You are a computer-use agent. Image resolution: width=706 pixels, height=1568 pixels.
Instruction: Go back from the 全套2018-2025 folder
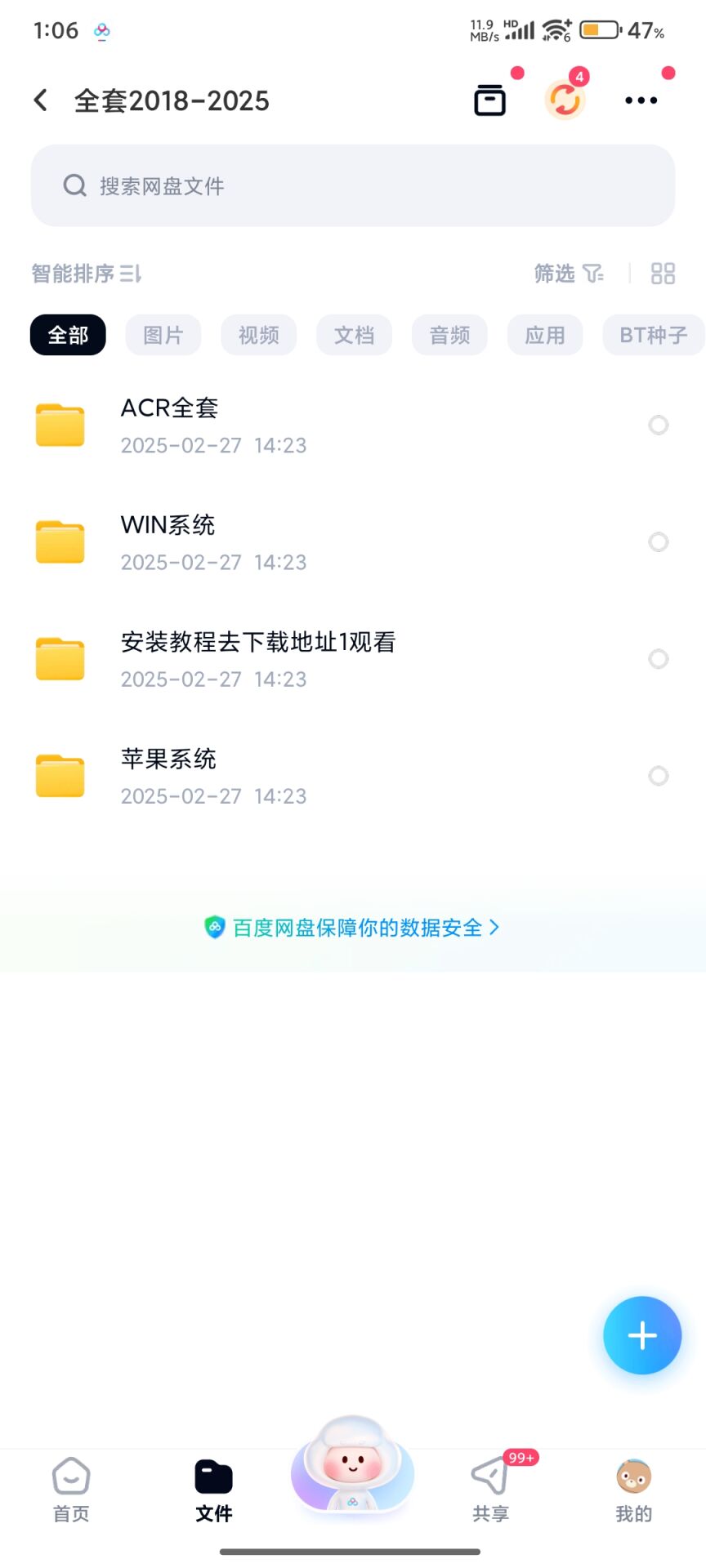pos(41,100)
